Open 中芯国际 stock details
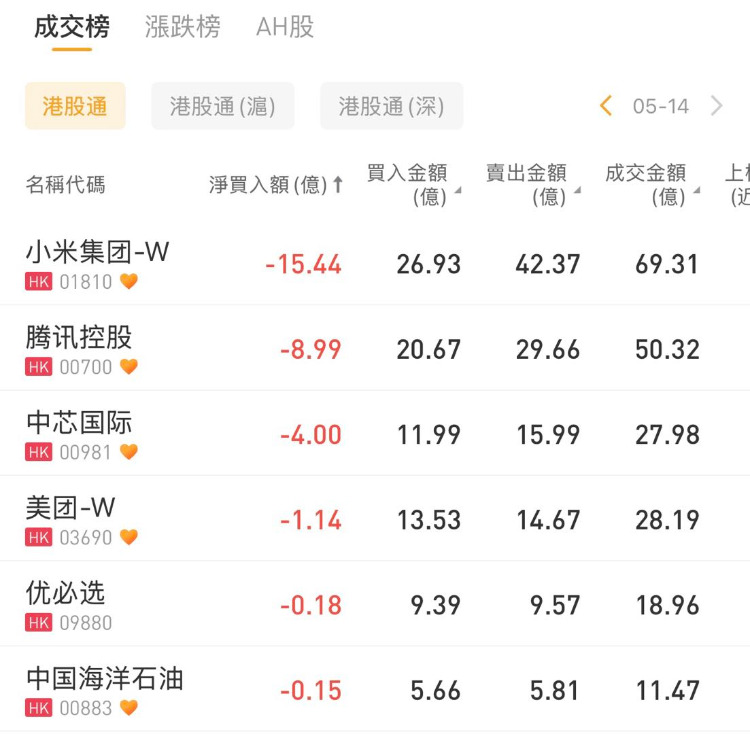This screenshot has width=750, height=734. (x=80, y=434)
